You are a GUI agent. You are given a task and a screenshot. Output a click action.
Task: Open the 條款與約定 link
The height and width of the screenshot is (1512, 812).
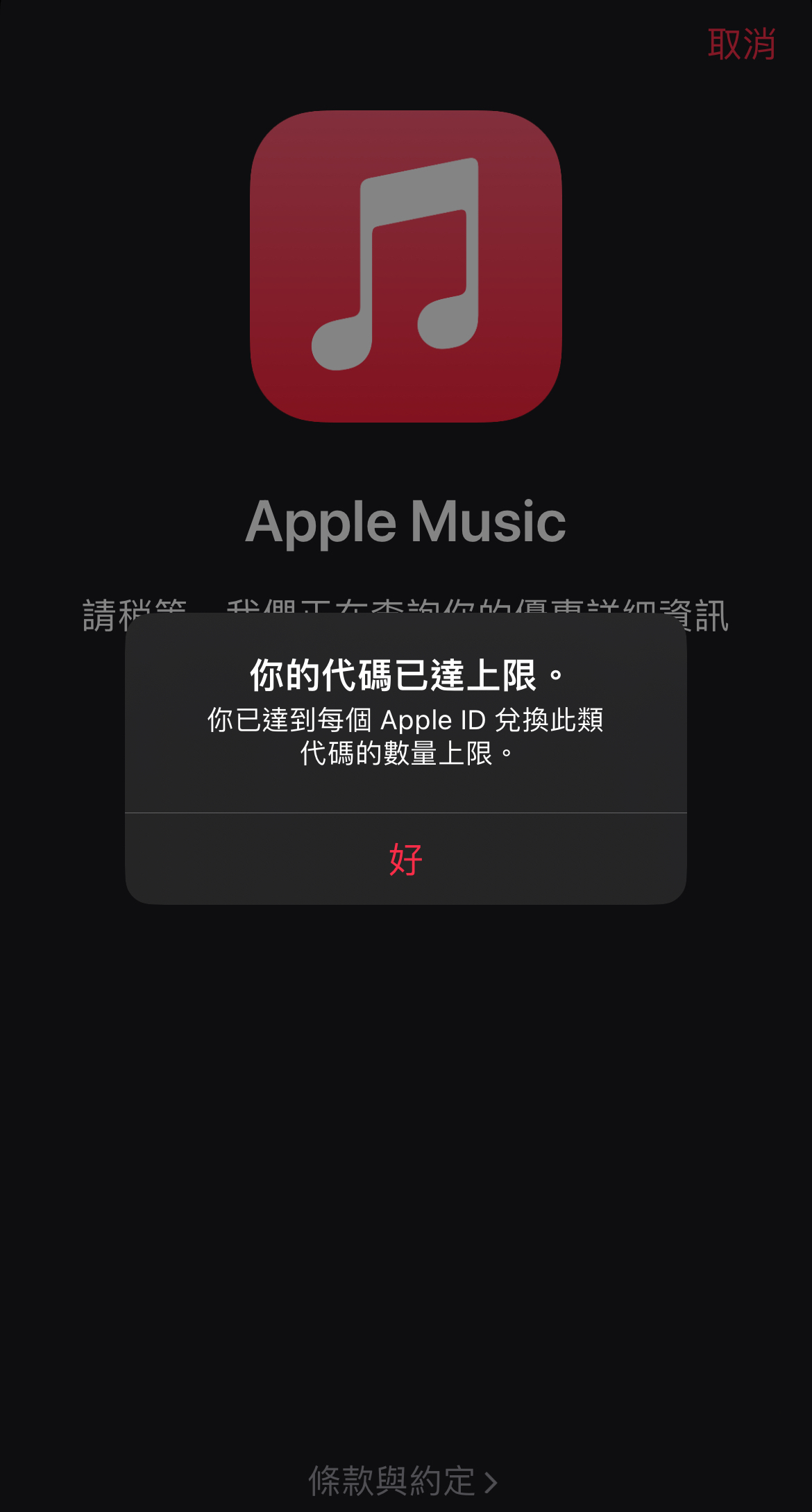(x=403, y=1481)
